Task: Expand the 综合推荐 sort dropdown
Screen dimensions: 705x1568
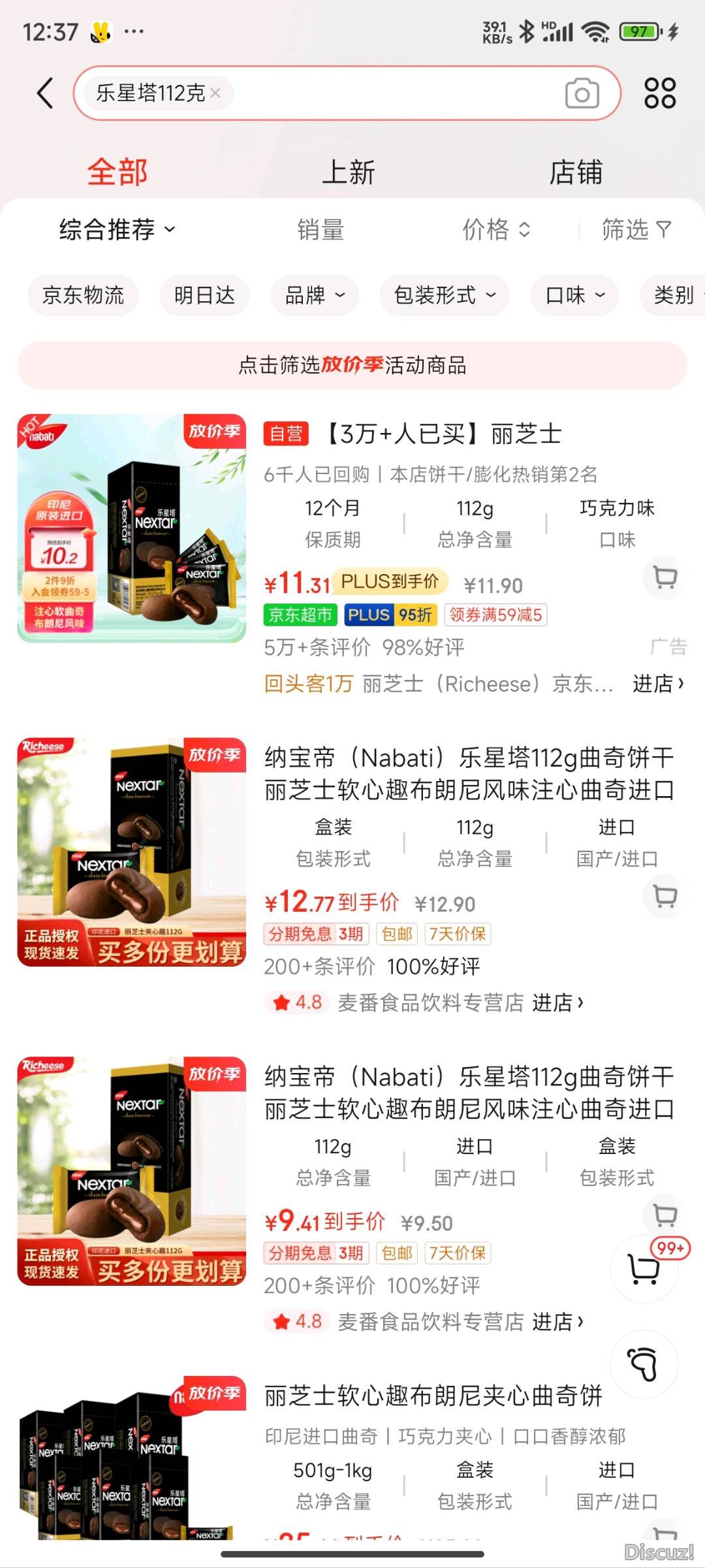Action: tap(117, 230)
